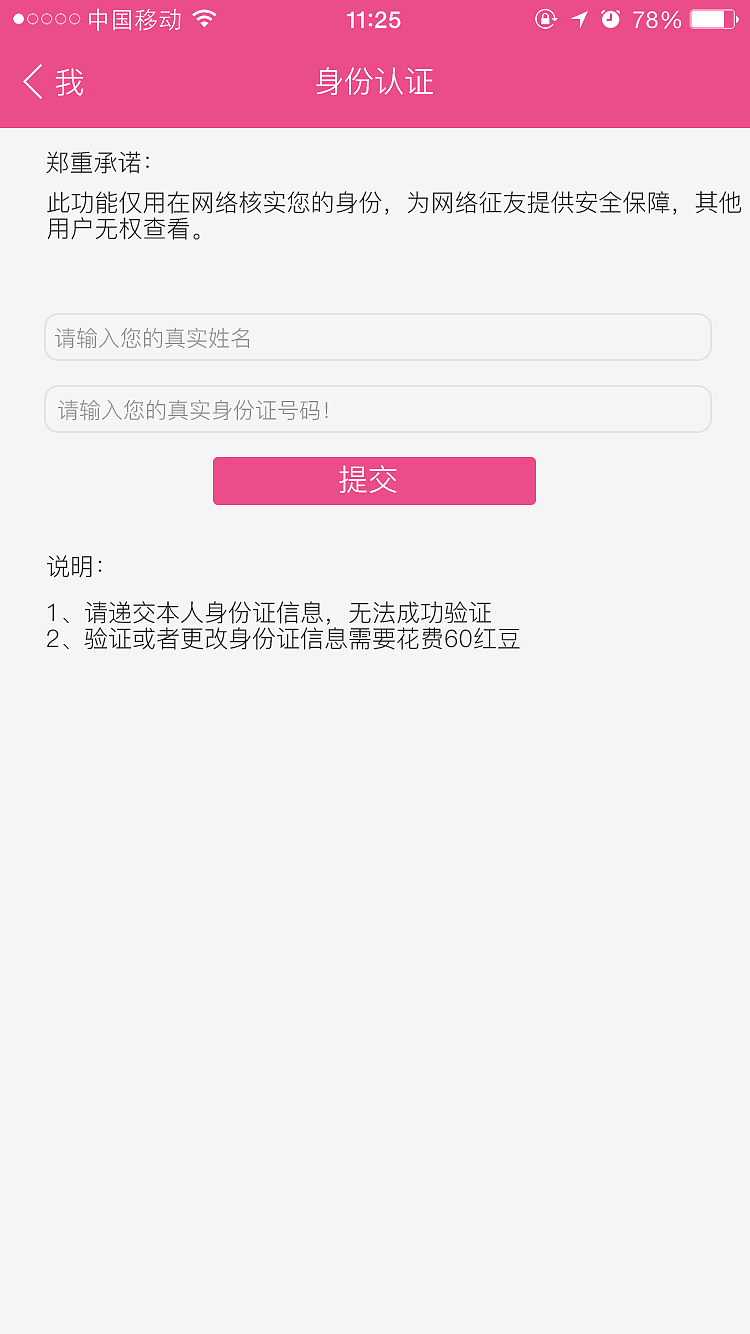Tap the location arrow icon
Image resolution: width=750 pixels, height=1334 pixels.
tap(580, 18)
